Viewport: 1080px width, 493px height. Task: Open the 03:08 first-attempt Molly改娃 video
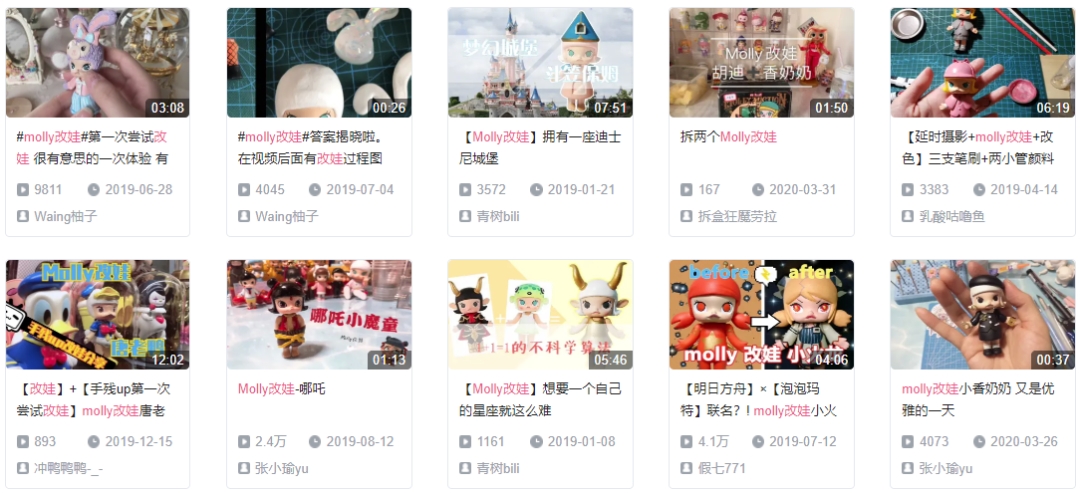point(97,63)
